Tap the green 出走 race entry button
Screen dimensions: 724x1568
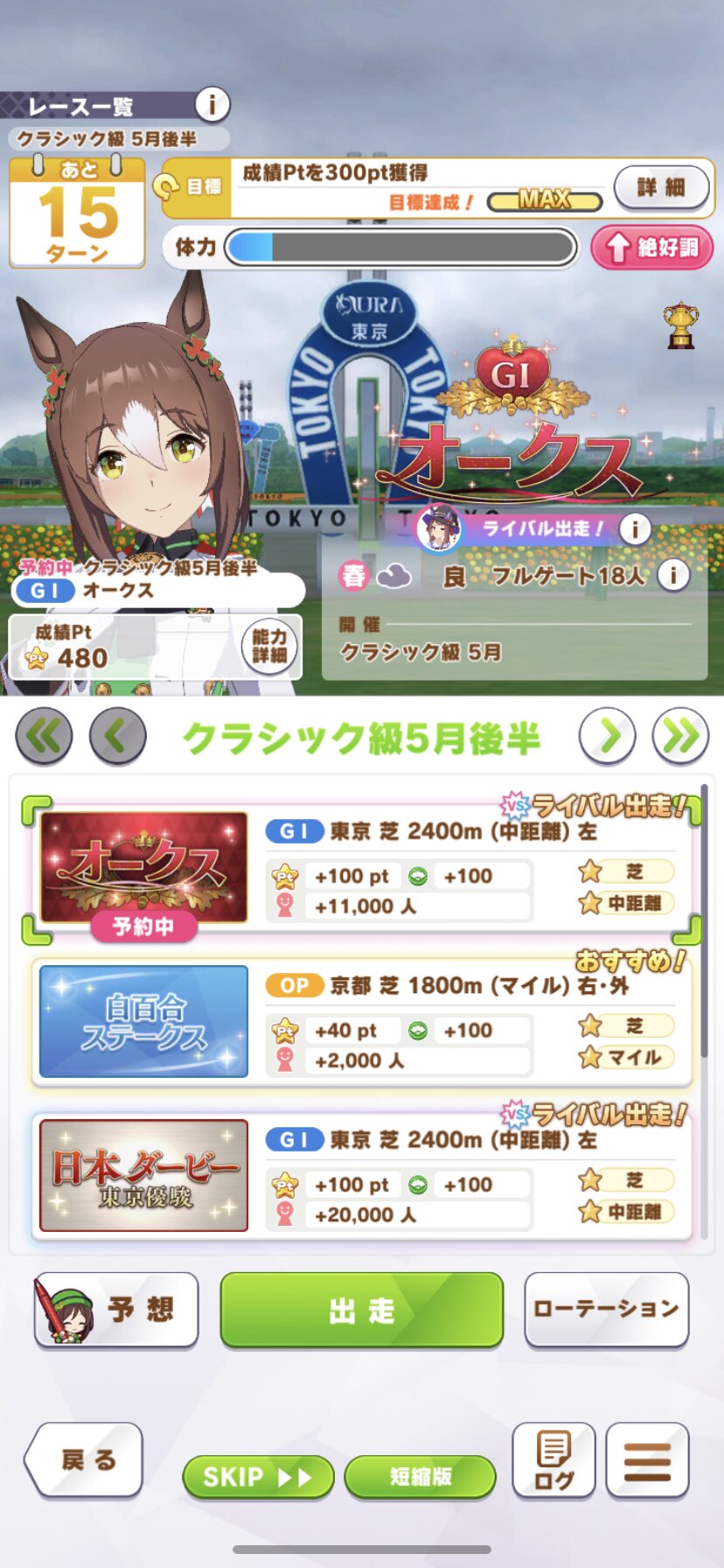[x=361, y=1310]
